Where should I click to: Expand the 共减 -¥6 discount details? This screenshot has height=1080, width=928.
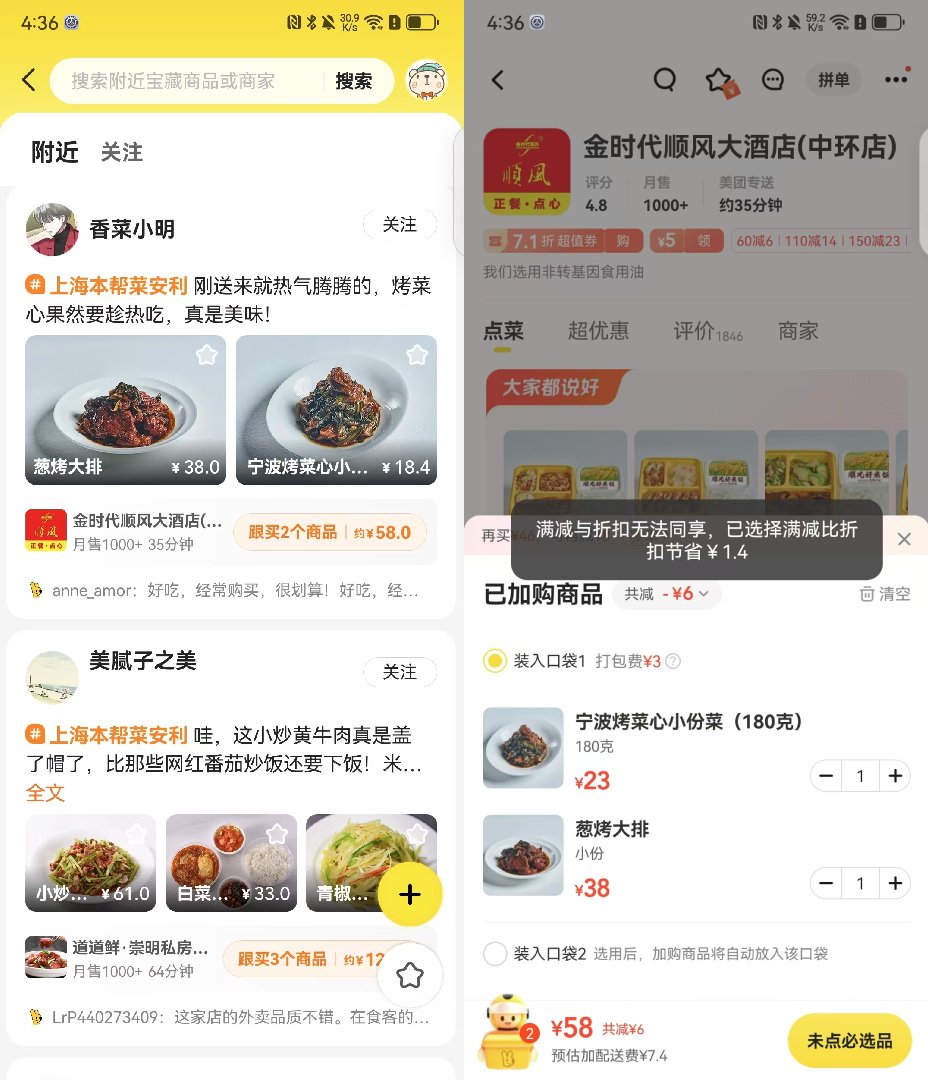[667, 594]
